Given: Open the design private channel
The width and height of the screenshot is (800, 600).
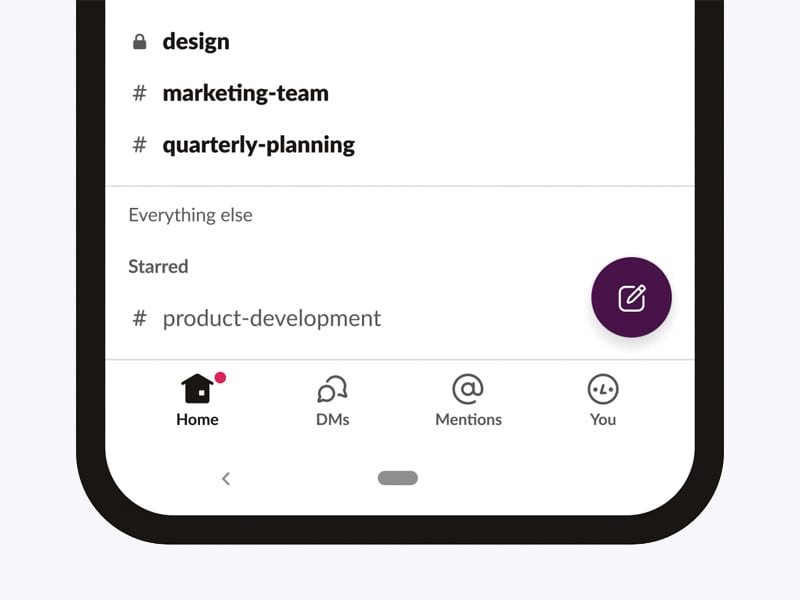Looking at the screenshot, I should click(x=196, y=42).
